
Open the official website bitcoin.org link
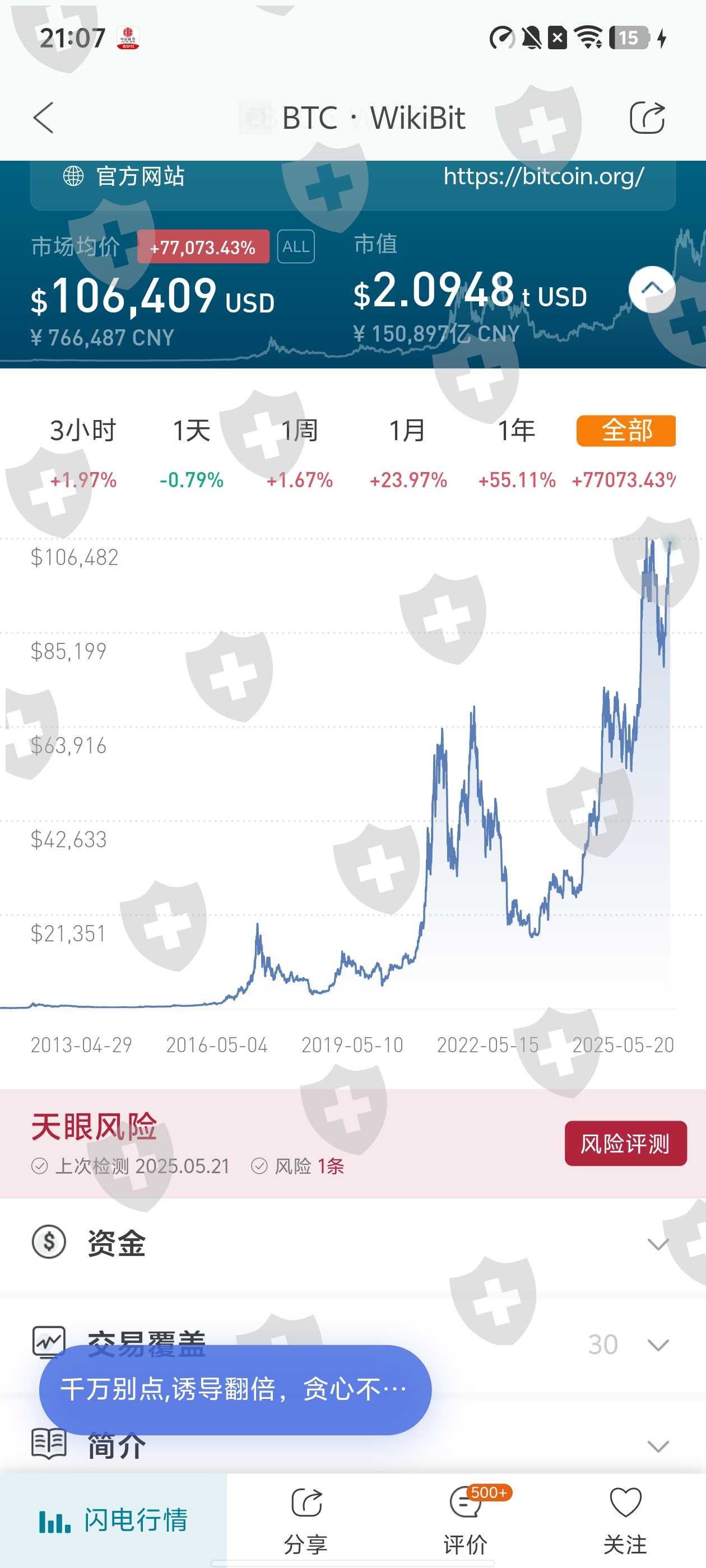(x=543, y=176)
